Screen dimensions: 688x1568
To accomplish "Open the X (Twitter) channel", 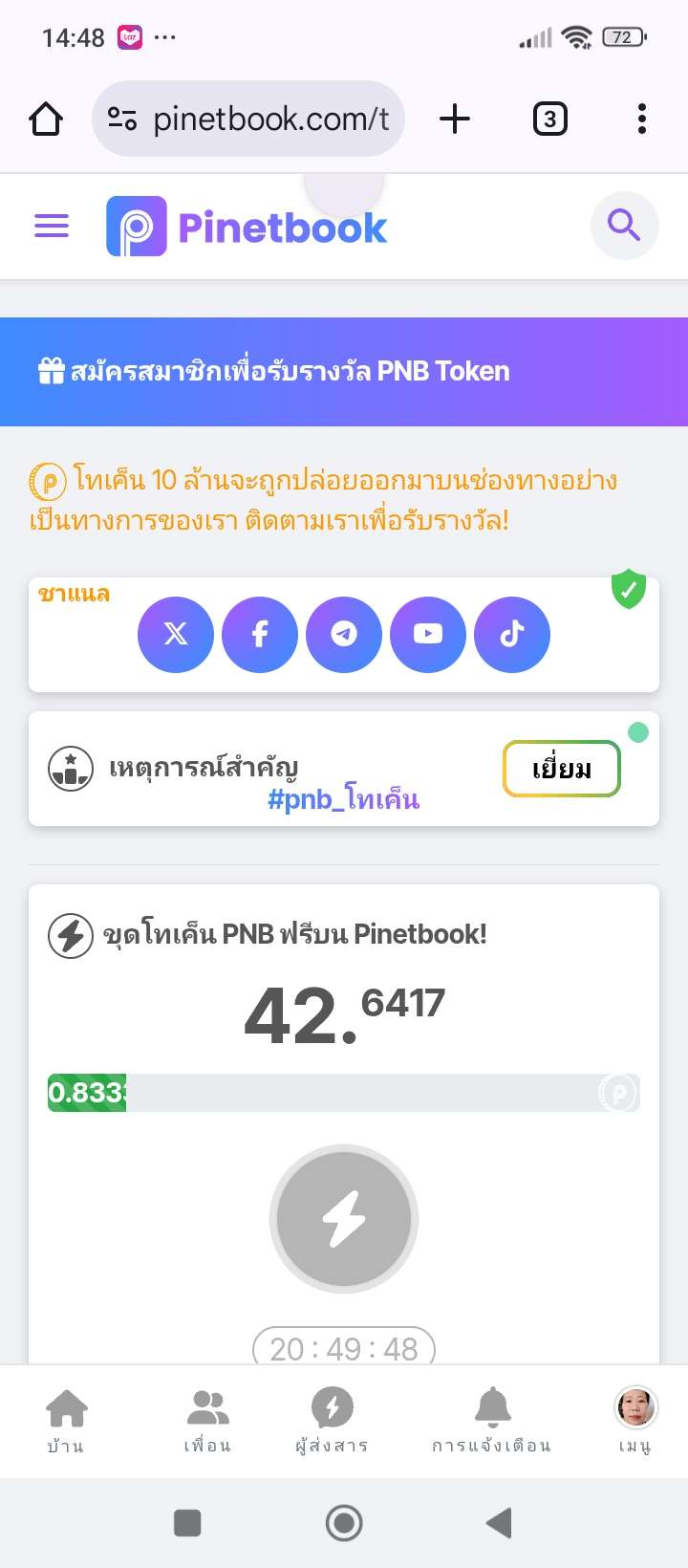I will [176, 634].
